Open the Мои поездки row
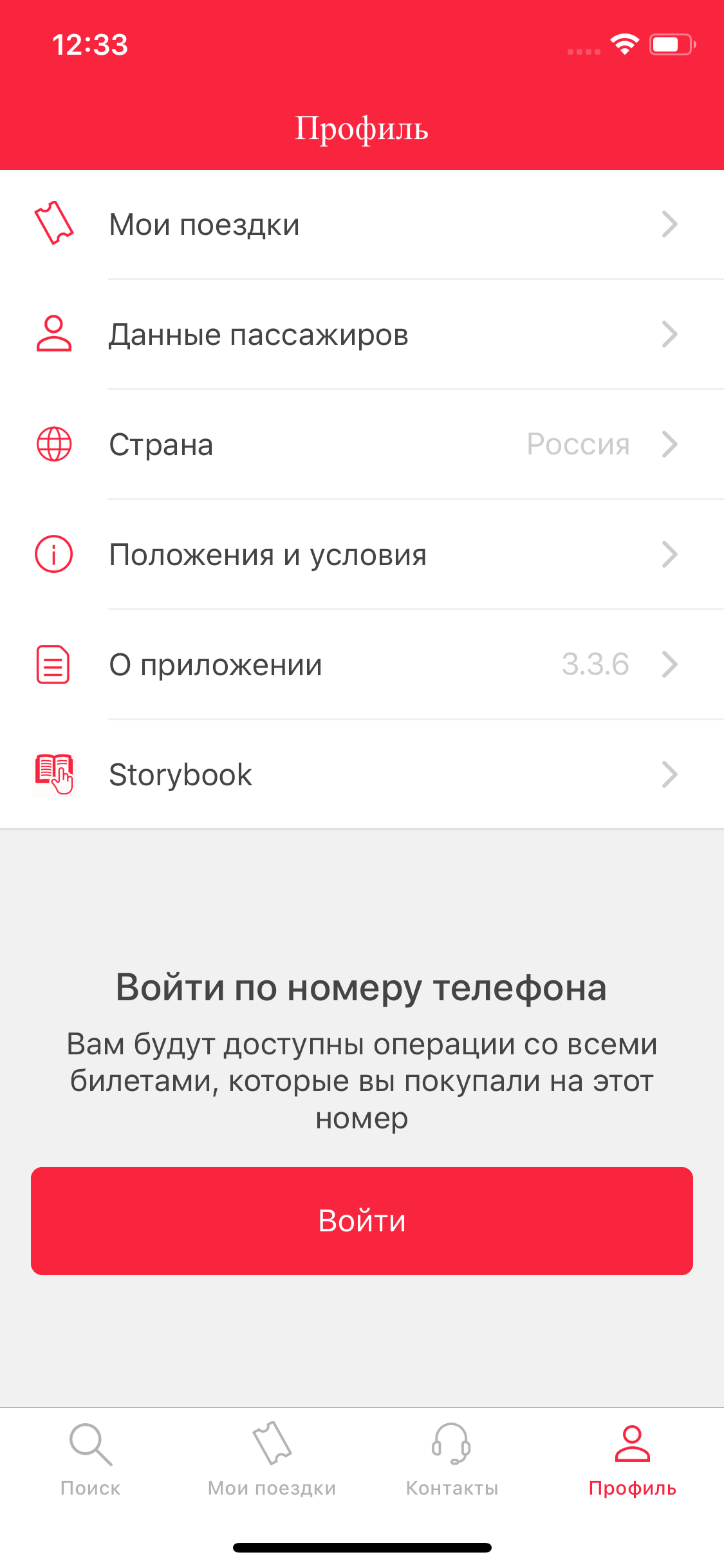Image resolution: width=724 pixels, height=1568 pixels. tap(362, 225)
